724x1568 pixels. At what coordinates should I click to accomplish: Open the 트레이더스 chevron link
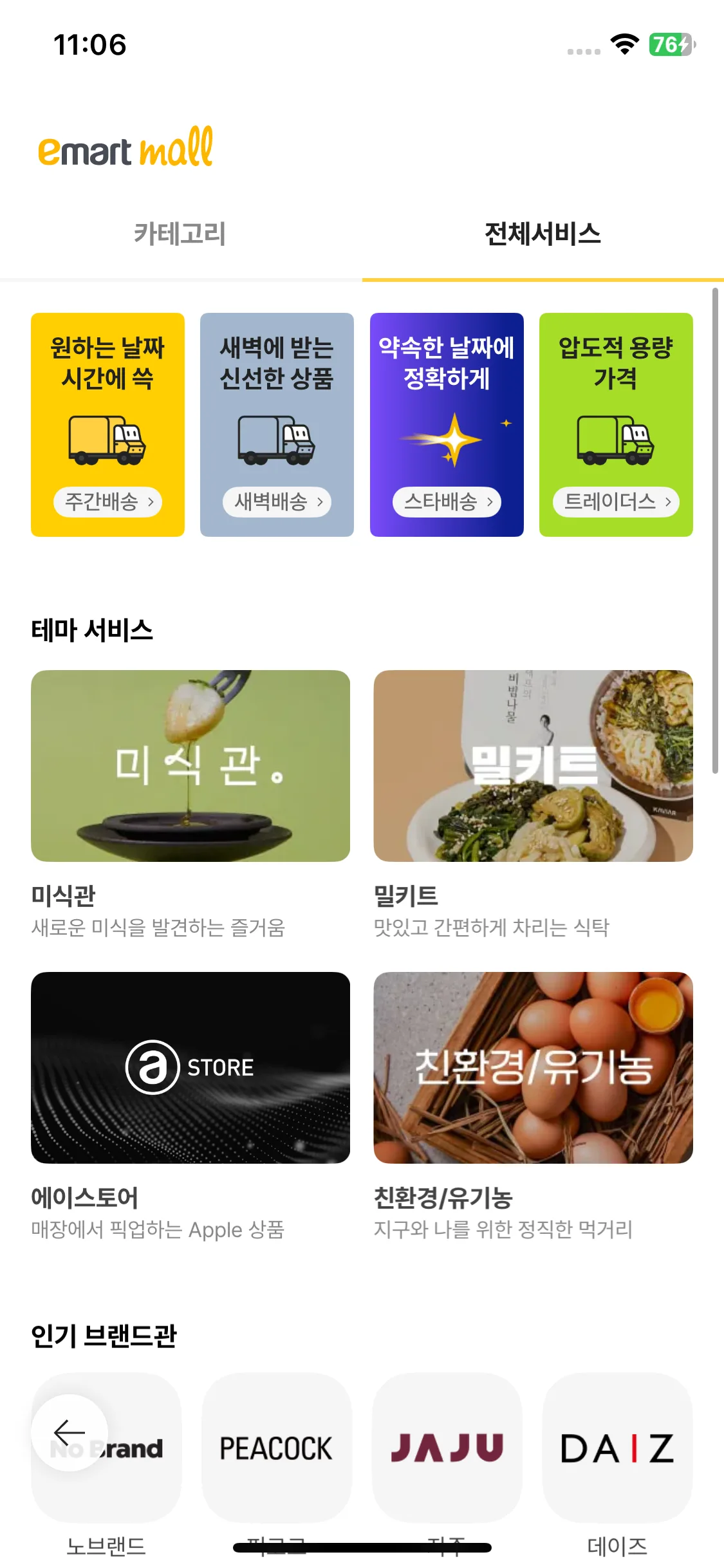669,503
